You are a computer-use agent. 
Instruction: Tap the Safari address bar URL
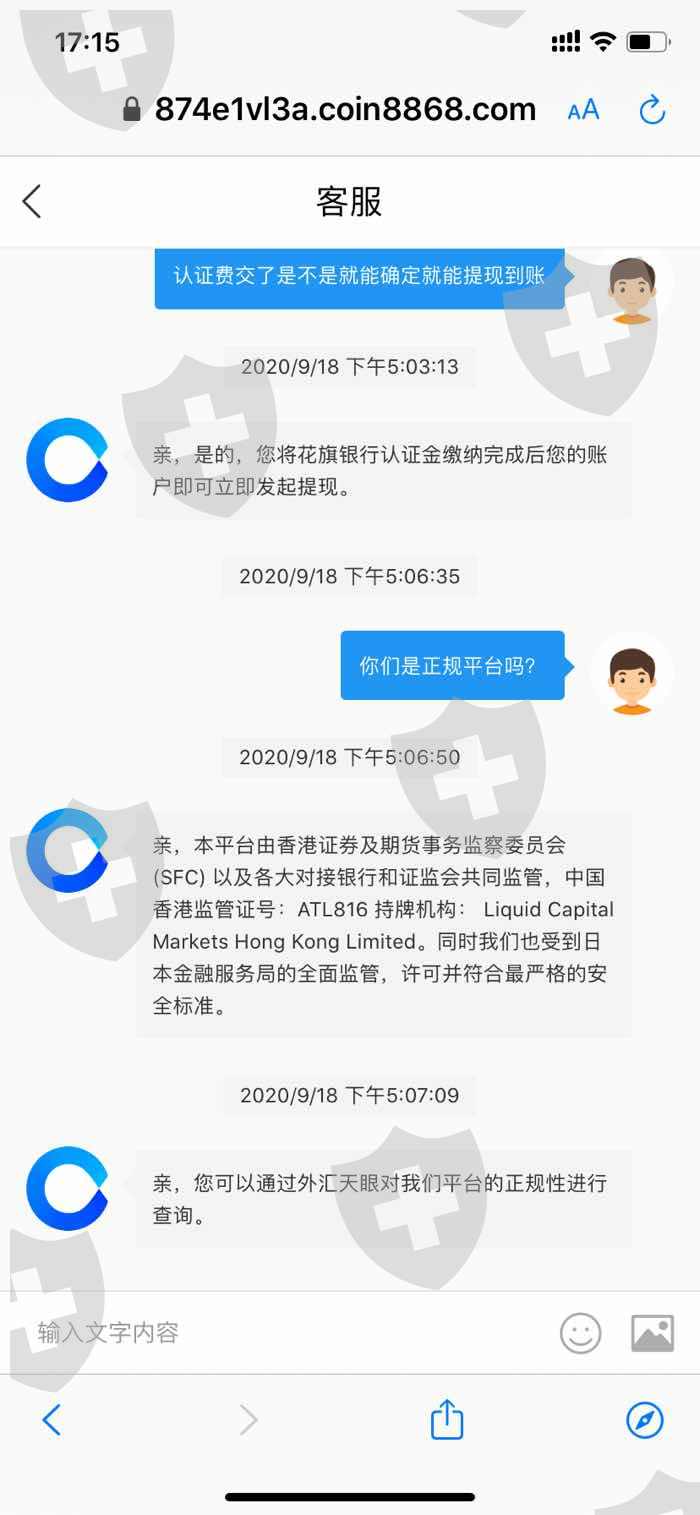click(345, 109)
